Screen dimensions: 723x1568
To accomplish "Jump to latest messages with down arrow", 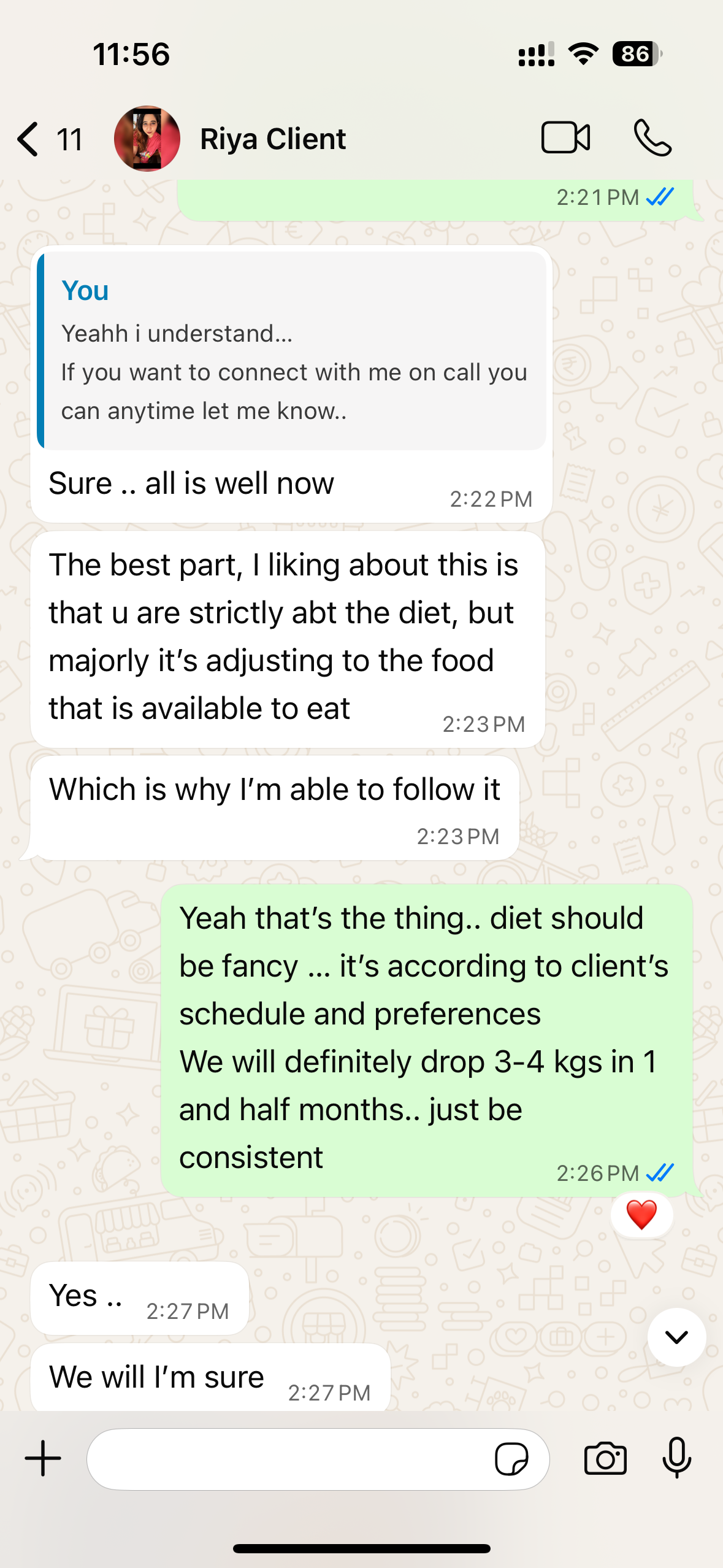I will click(x=676, y=1337).
